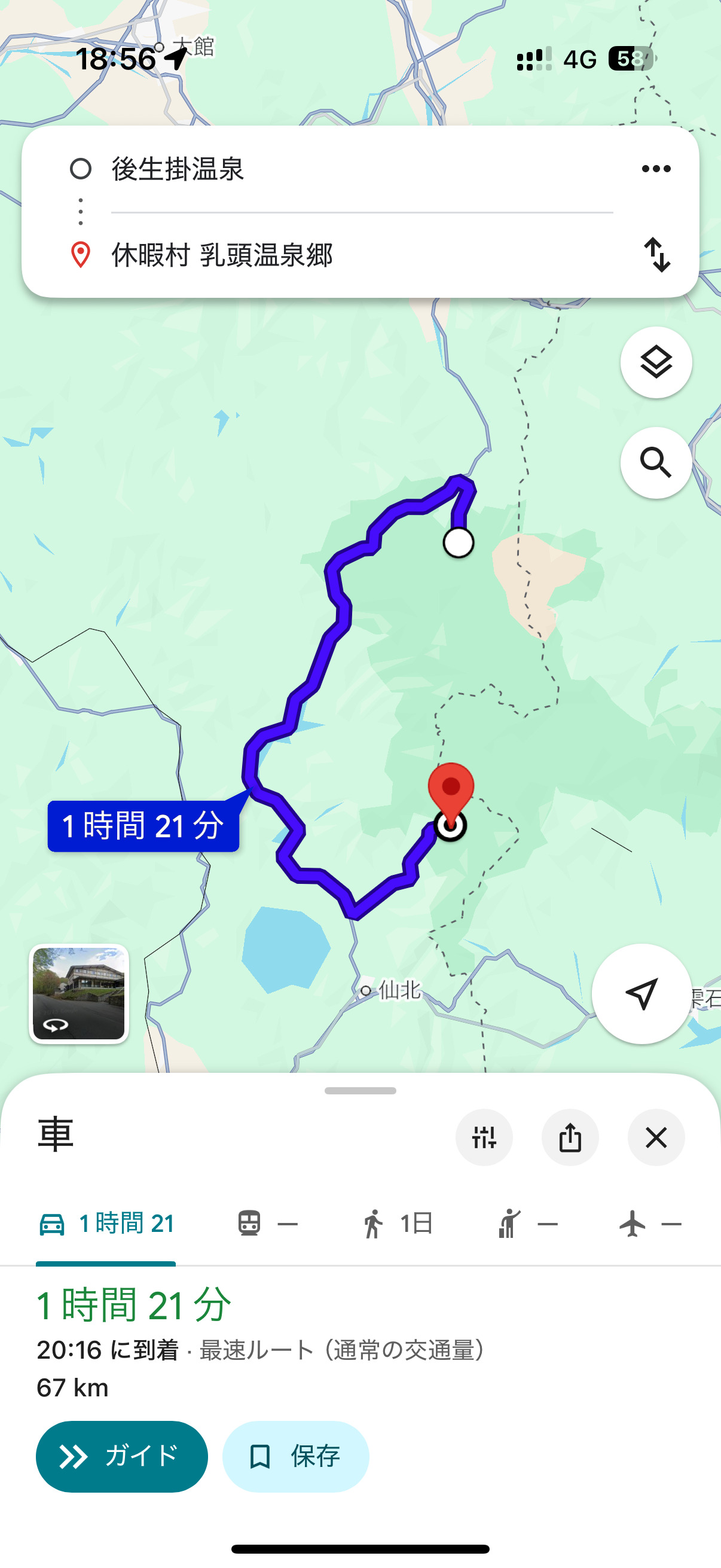Open the map layers selector
The width and height of the screenshot is (721, 1568).
(x=655, y=363)
